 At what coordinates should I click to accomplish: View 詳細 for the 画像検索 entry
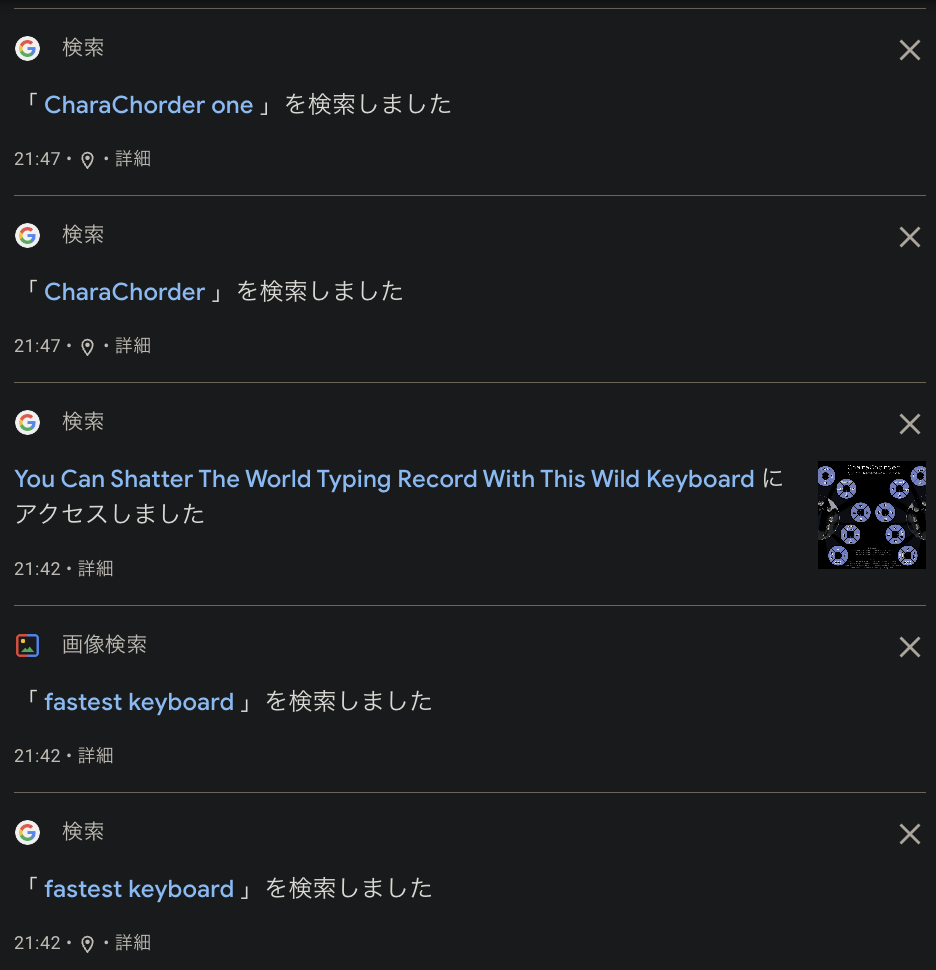tap(96, 755)
